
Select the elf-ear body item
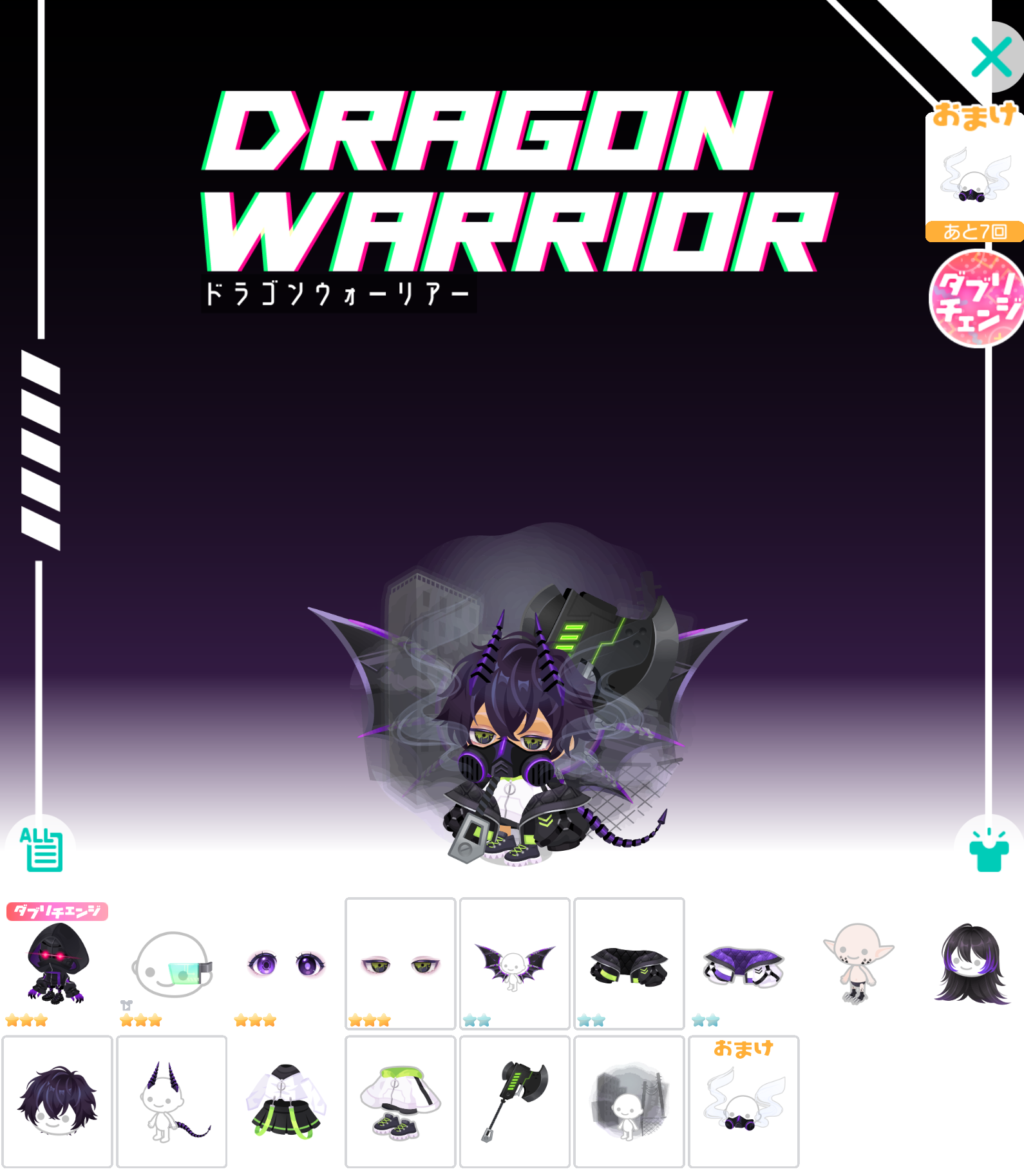857,964
